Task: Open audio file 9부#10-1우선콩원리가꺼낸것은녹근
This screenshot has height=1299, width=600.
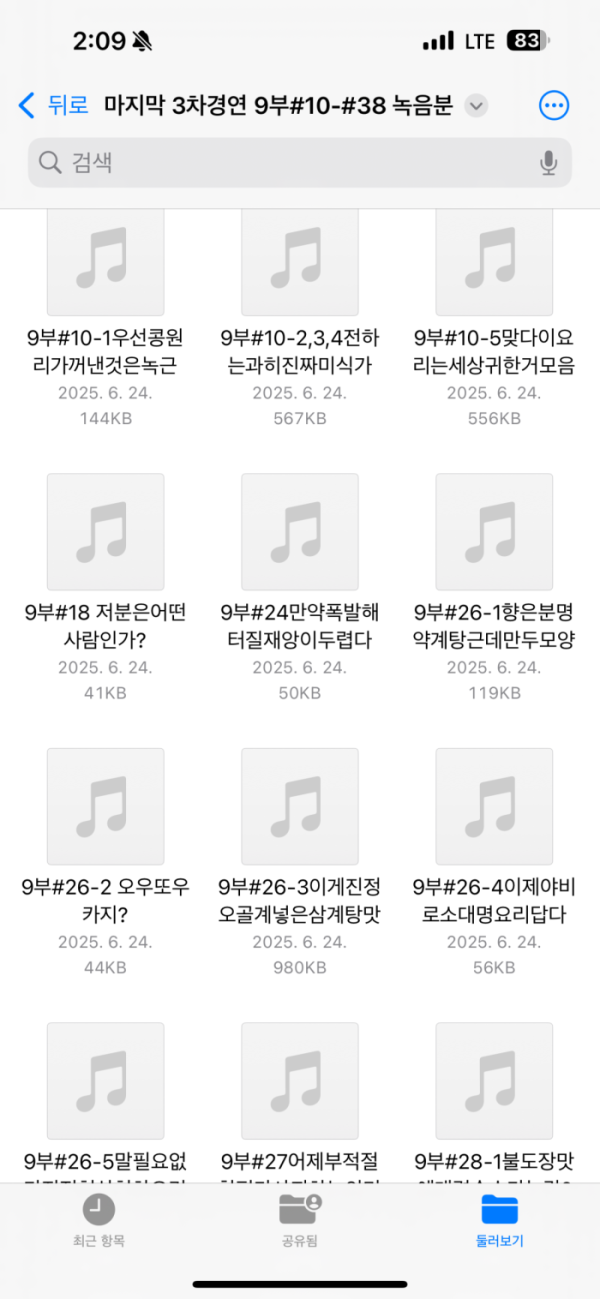Action: point(105,260)
